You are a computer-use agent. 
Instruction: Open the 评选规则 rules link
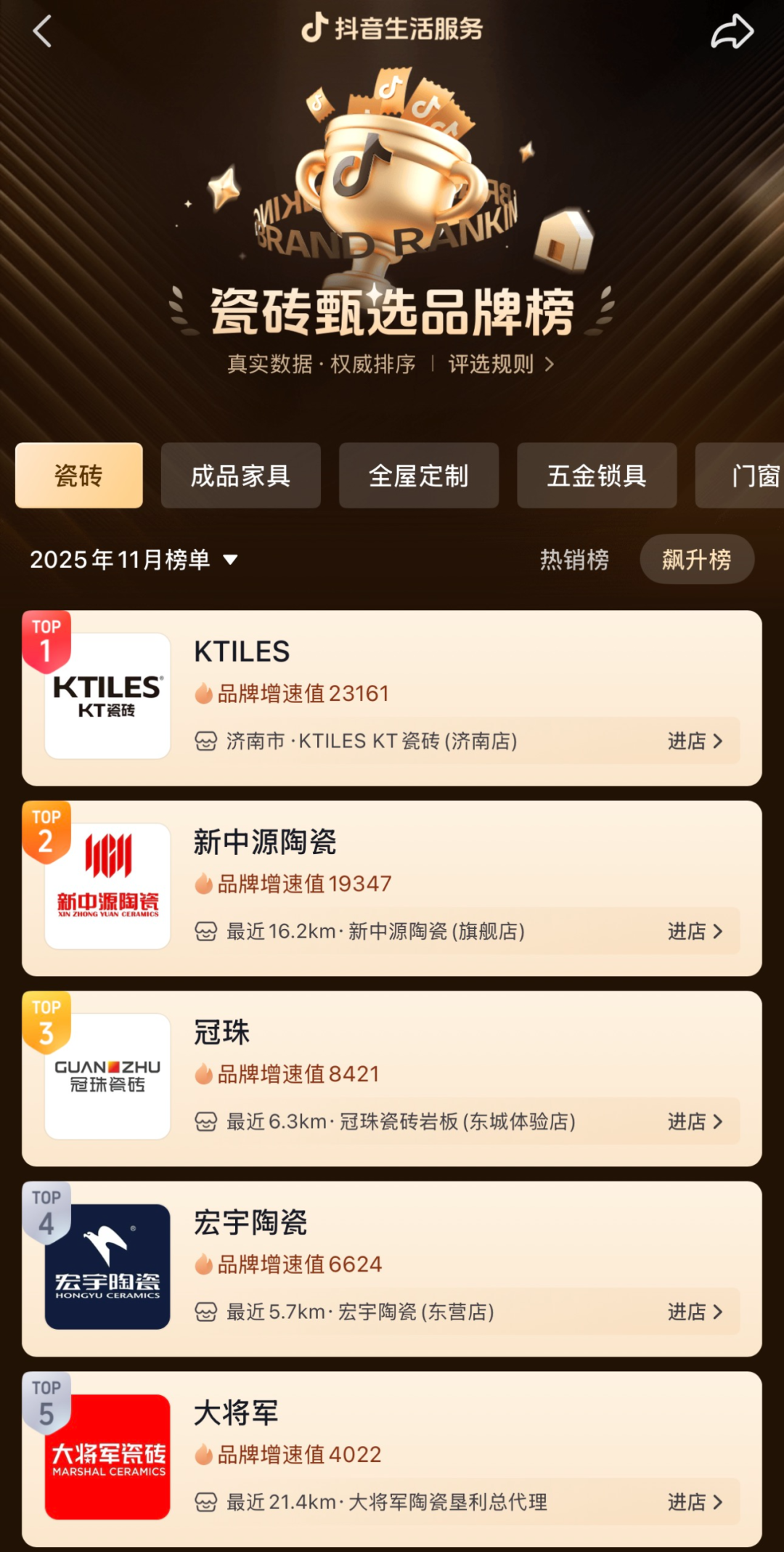[x=500, y=364]
